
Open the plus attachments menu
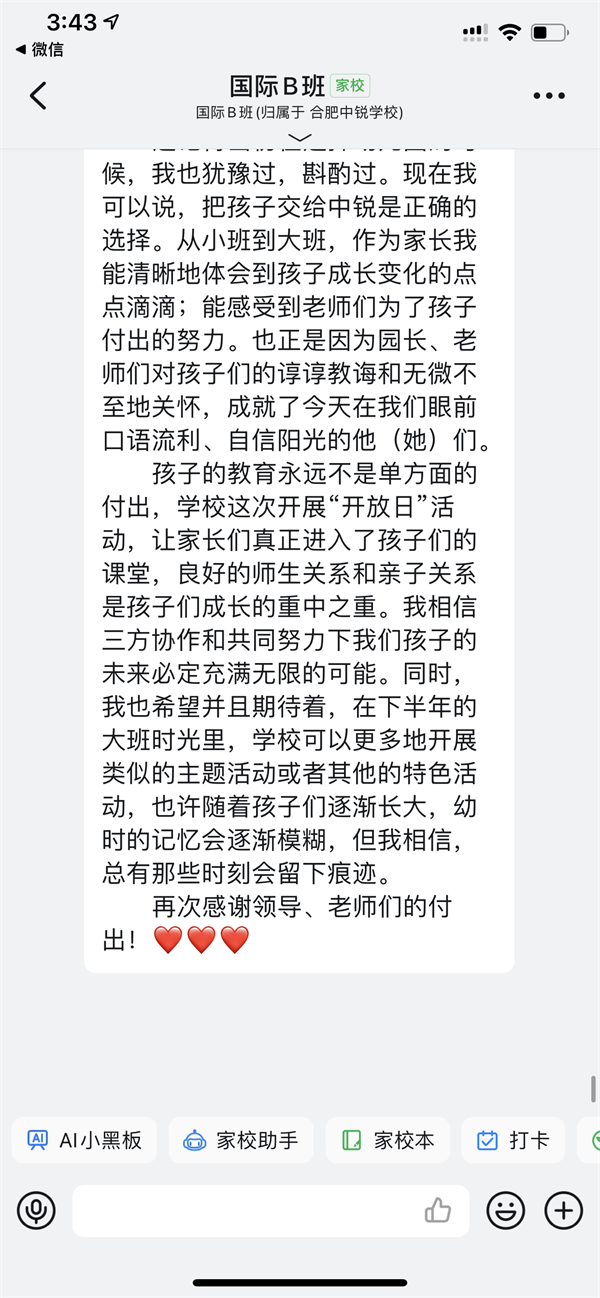(x=563, y=1211)
